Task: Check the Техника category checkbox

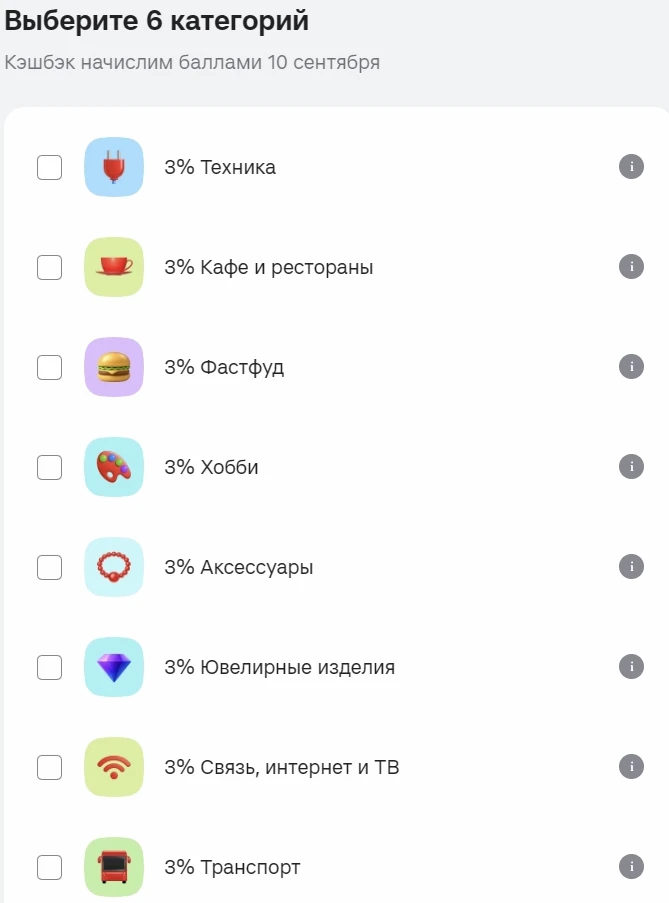Action: tap(50, 168)
